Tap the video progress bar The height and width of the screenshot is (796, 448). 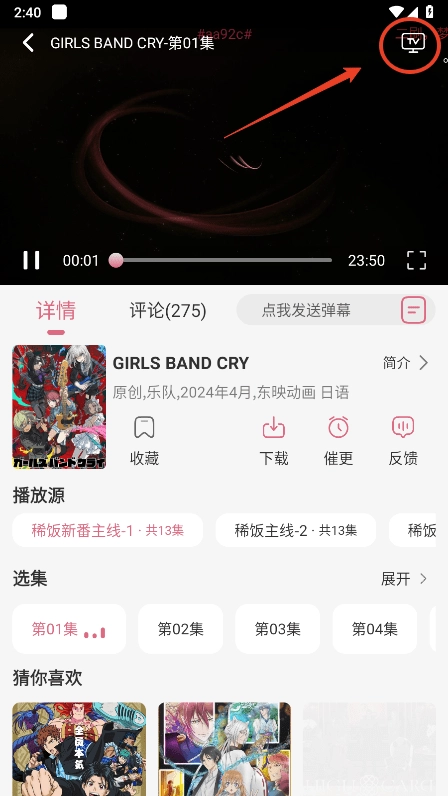pos(221,260)
